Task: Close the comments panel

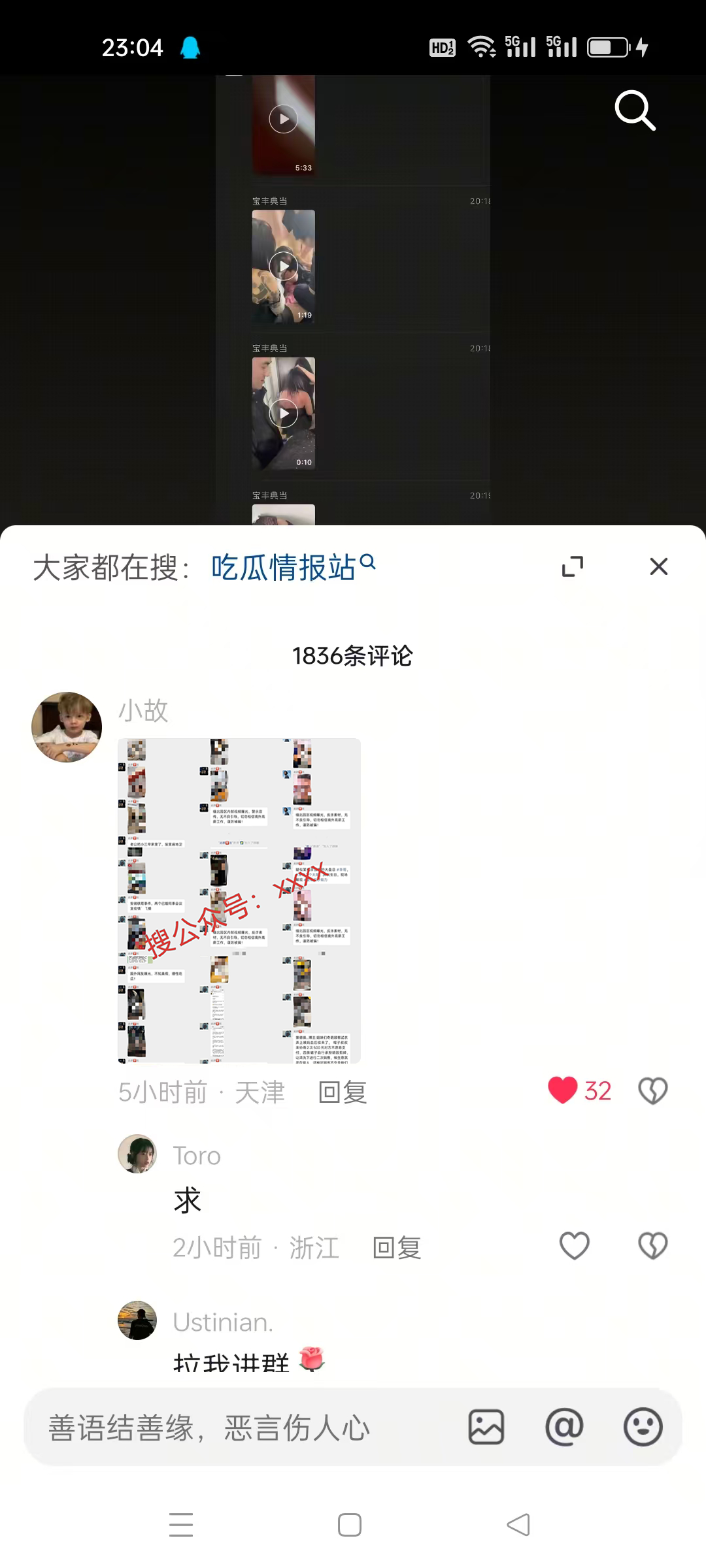Action: pyautogui.click(x=658, y=566)
